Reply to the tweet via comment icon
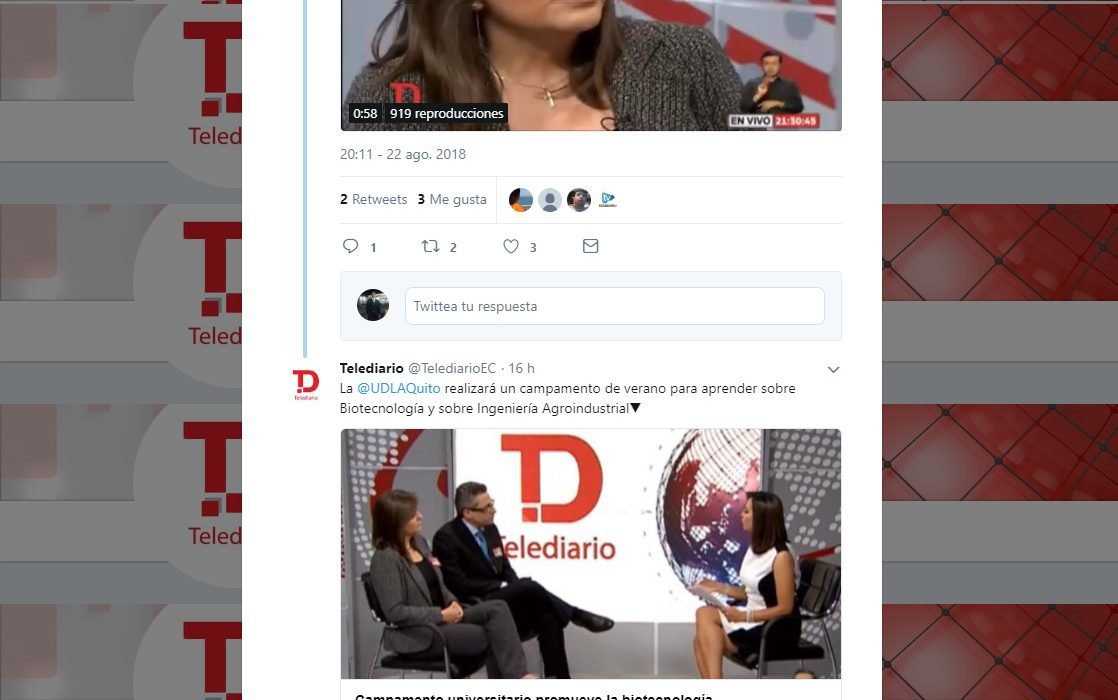1118x700 pixels. pyautogui.click(x=351, y=246)
